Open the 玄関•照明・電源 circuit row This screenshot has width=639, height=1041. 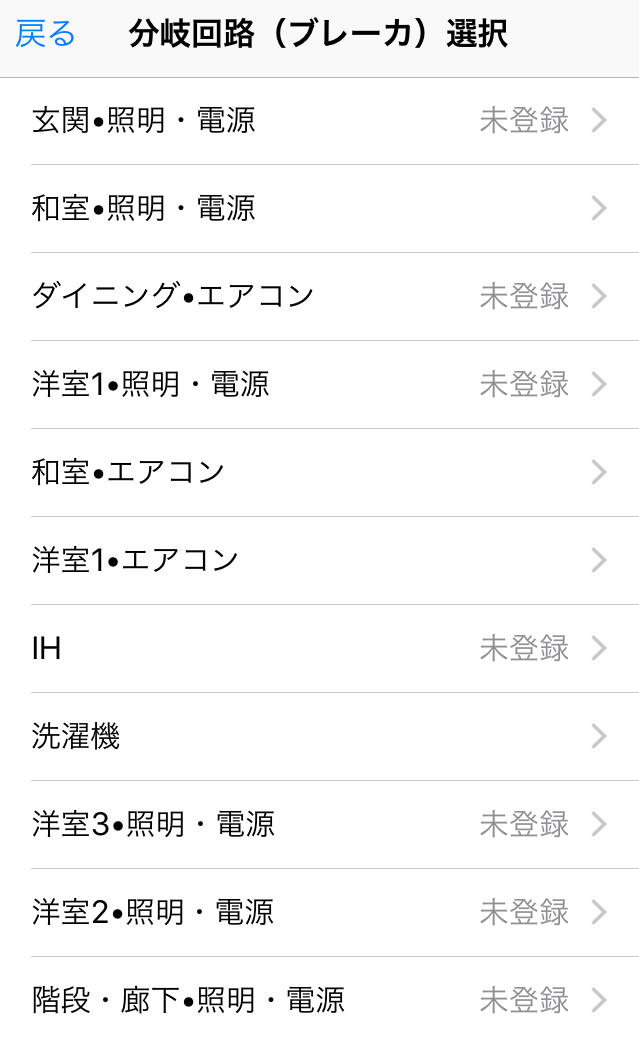pos(320,121)
